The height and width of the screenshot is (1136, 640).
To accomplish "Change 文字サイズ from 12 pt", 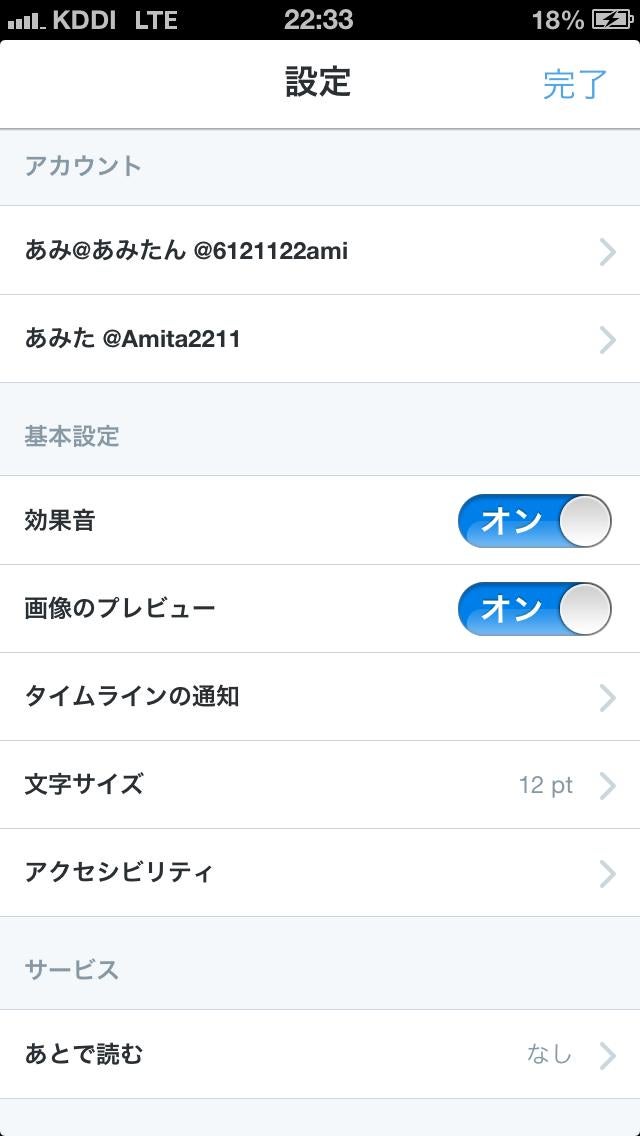I will [320, 785].
